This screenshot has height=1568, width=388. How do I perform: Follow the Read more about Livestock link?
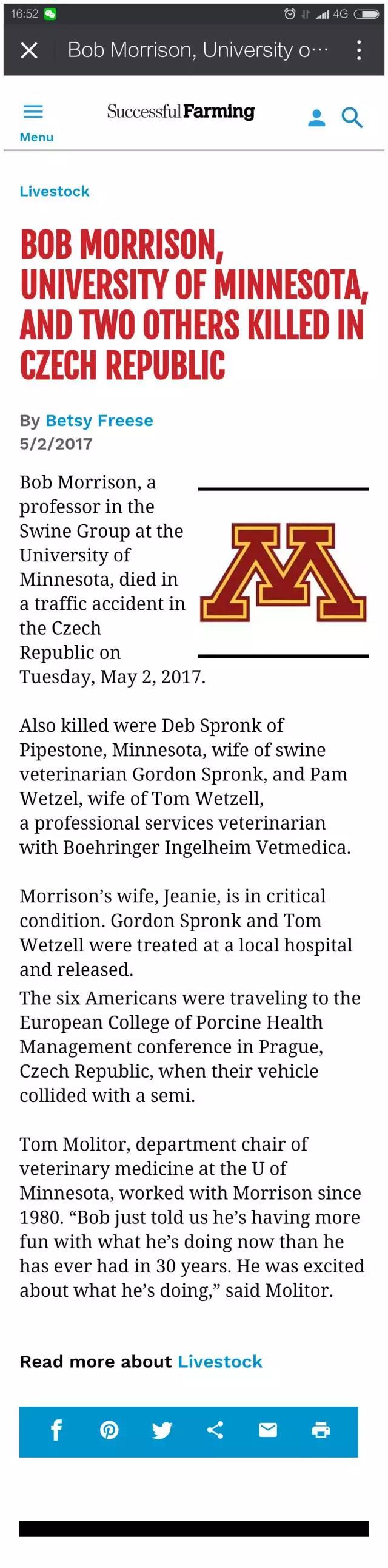(219, 1362)
